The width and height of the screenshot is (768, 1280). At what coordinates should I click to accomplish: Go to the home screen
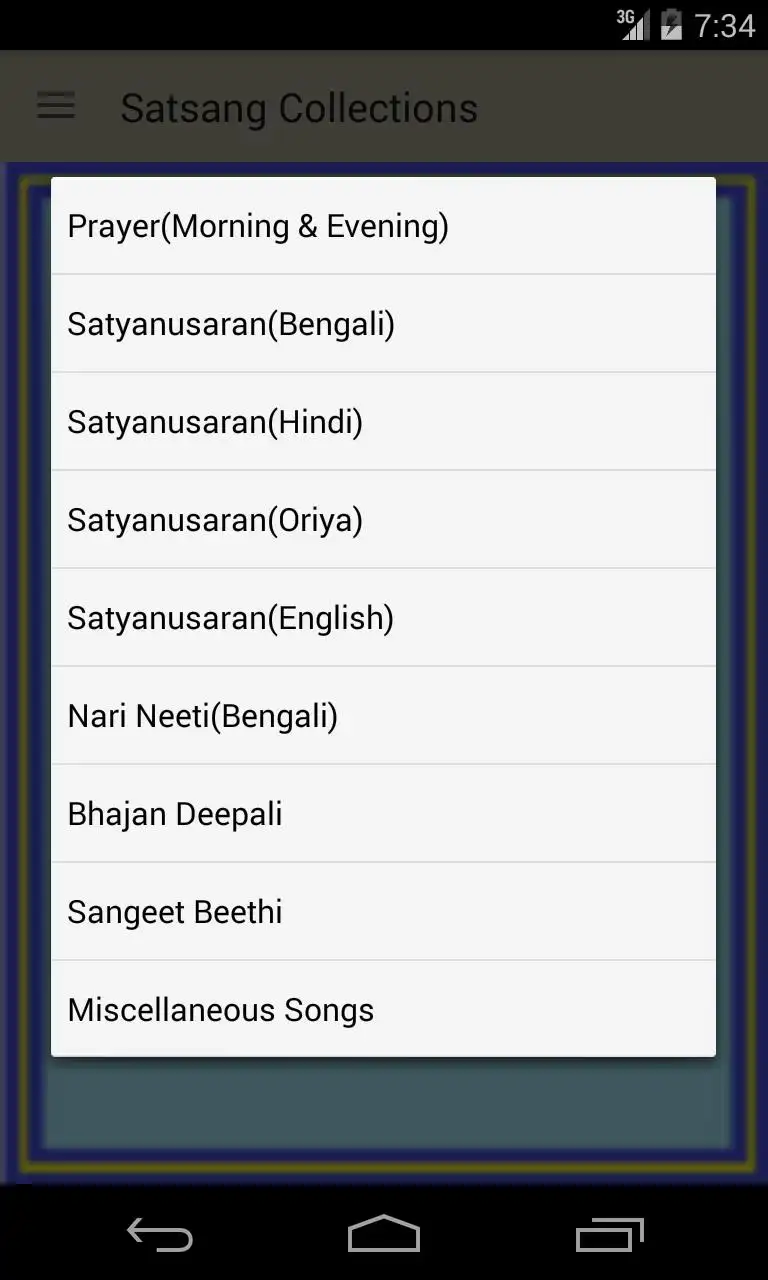click(384, 1234)
